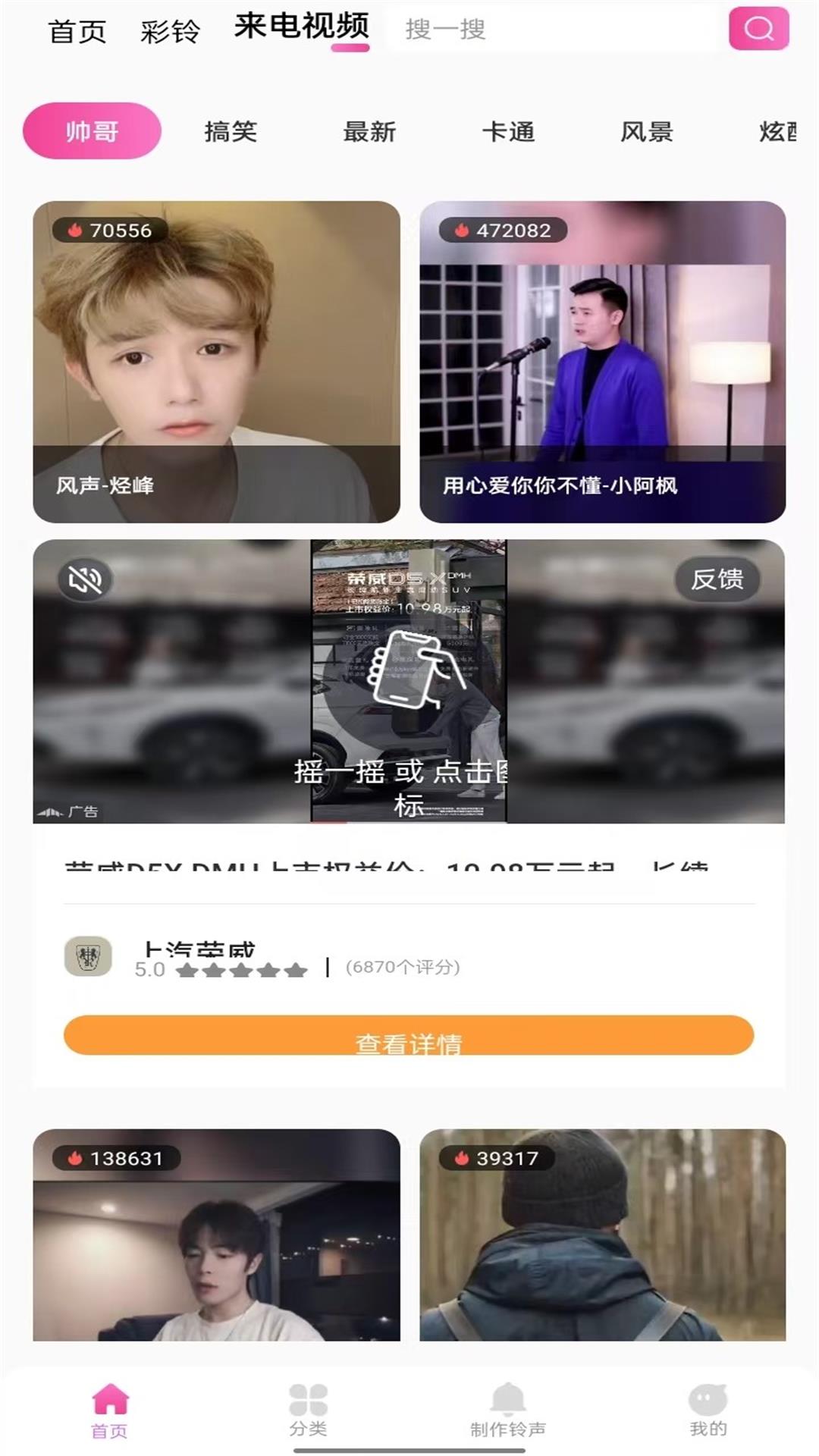This screenshot has height=1456, width=819.
Task: Tap 查看详情 to view ad details
Action: 409,1036
